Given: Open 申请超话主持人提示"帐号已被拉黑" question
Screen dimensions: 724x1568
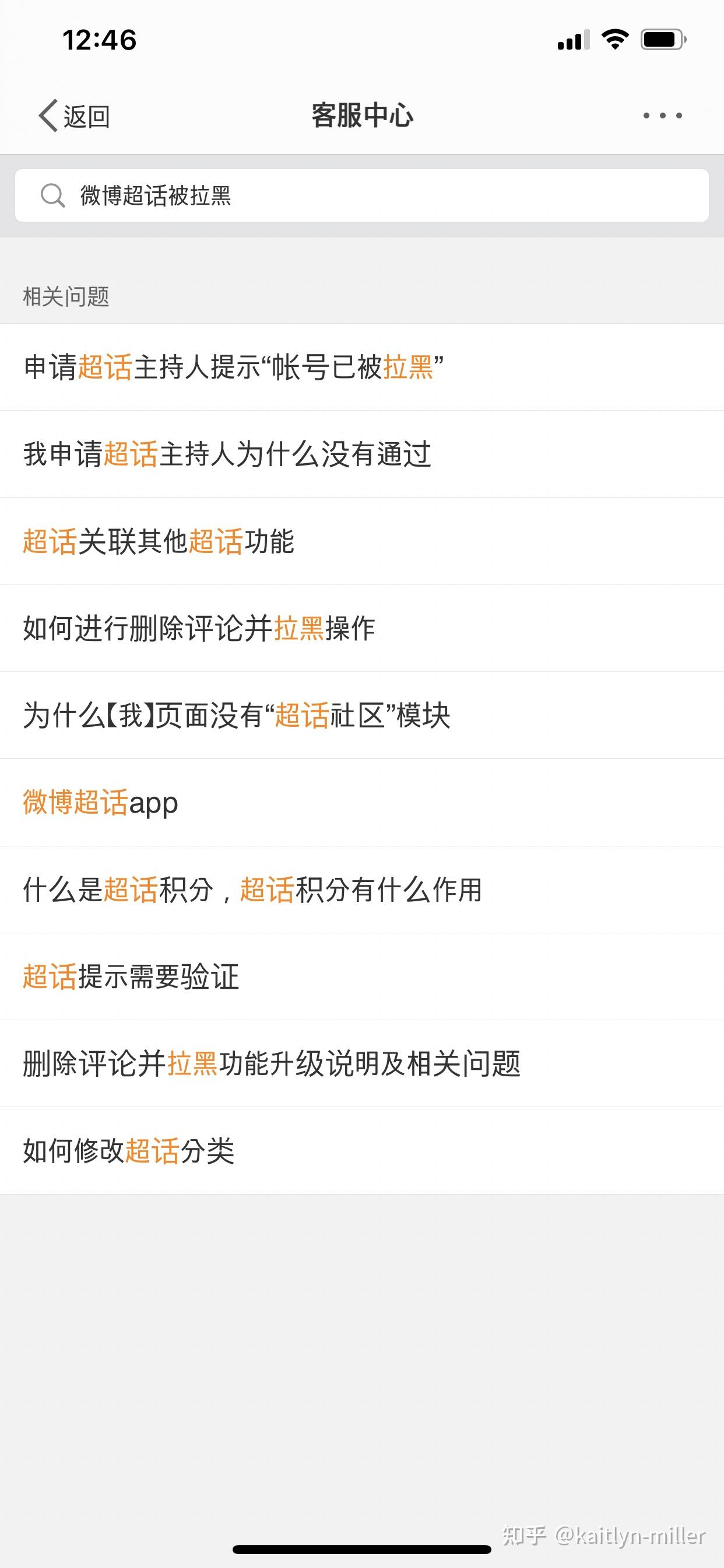Looking at the screenshot, I should [x=234, y=367].
